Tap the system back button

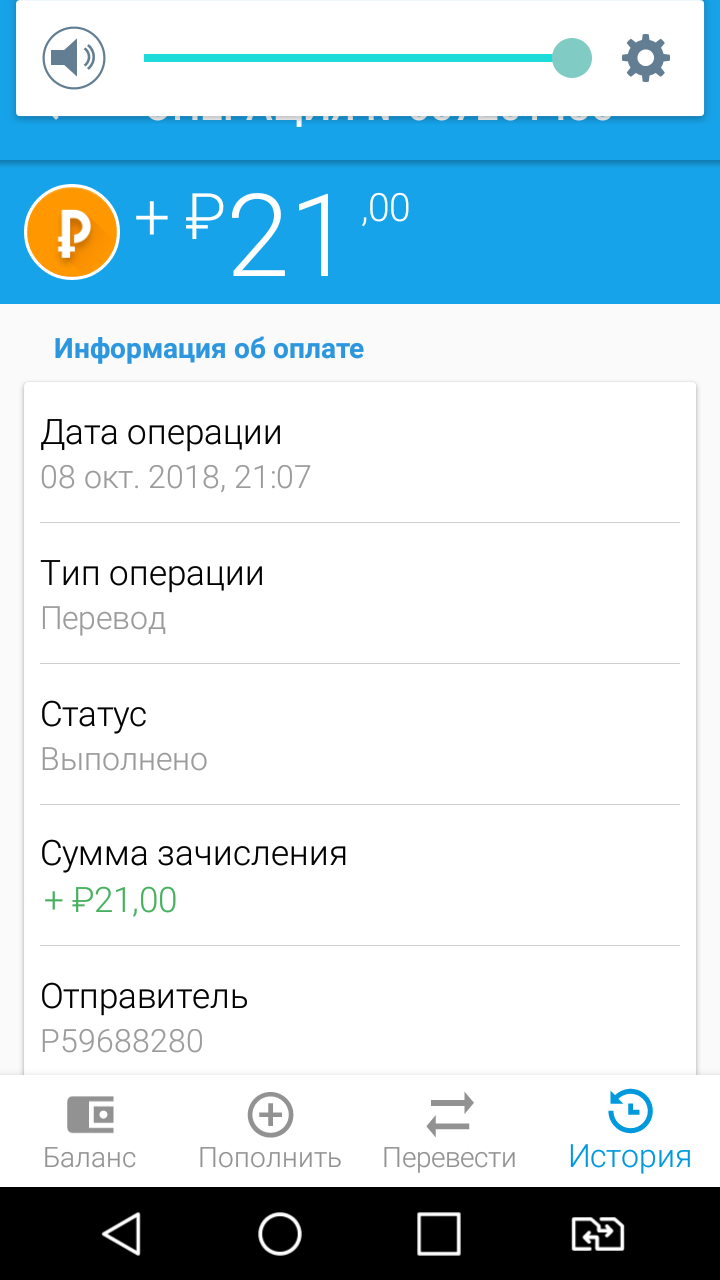tap(122, 1234)
